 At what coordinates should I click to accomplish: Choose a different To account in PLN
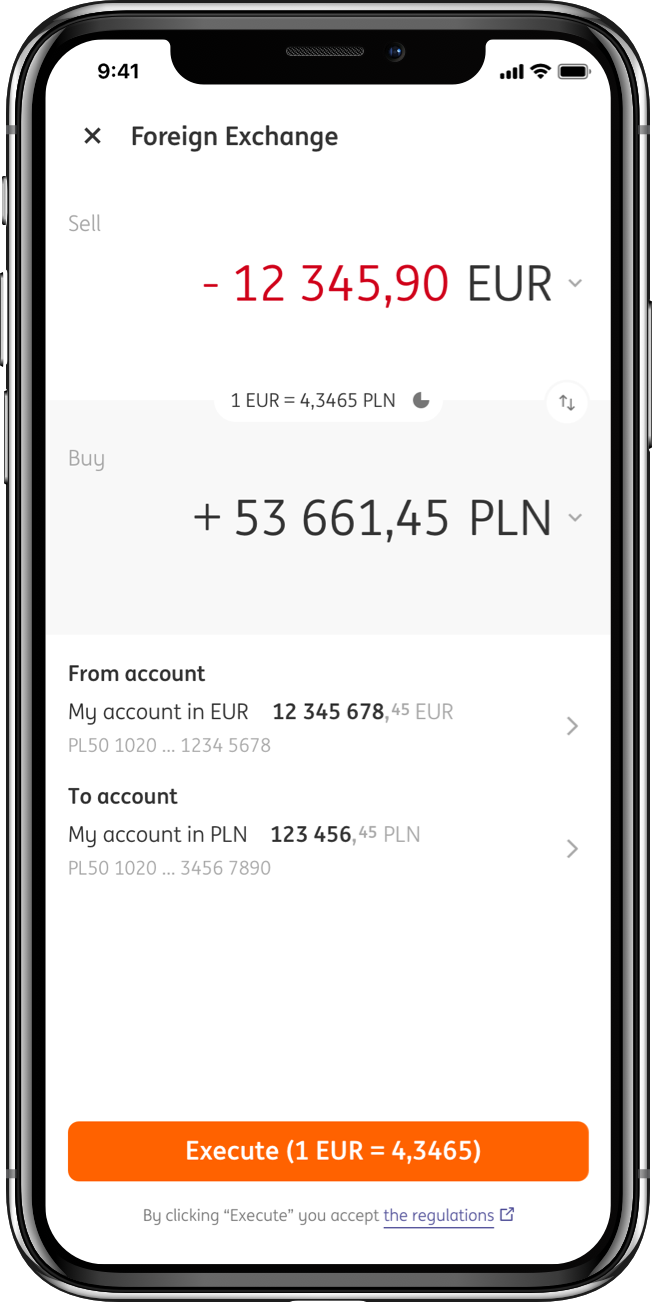[572, 849]
